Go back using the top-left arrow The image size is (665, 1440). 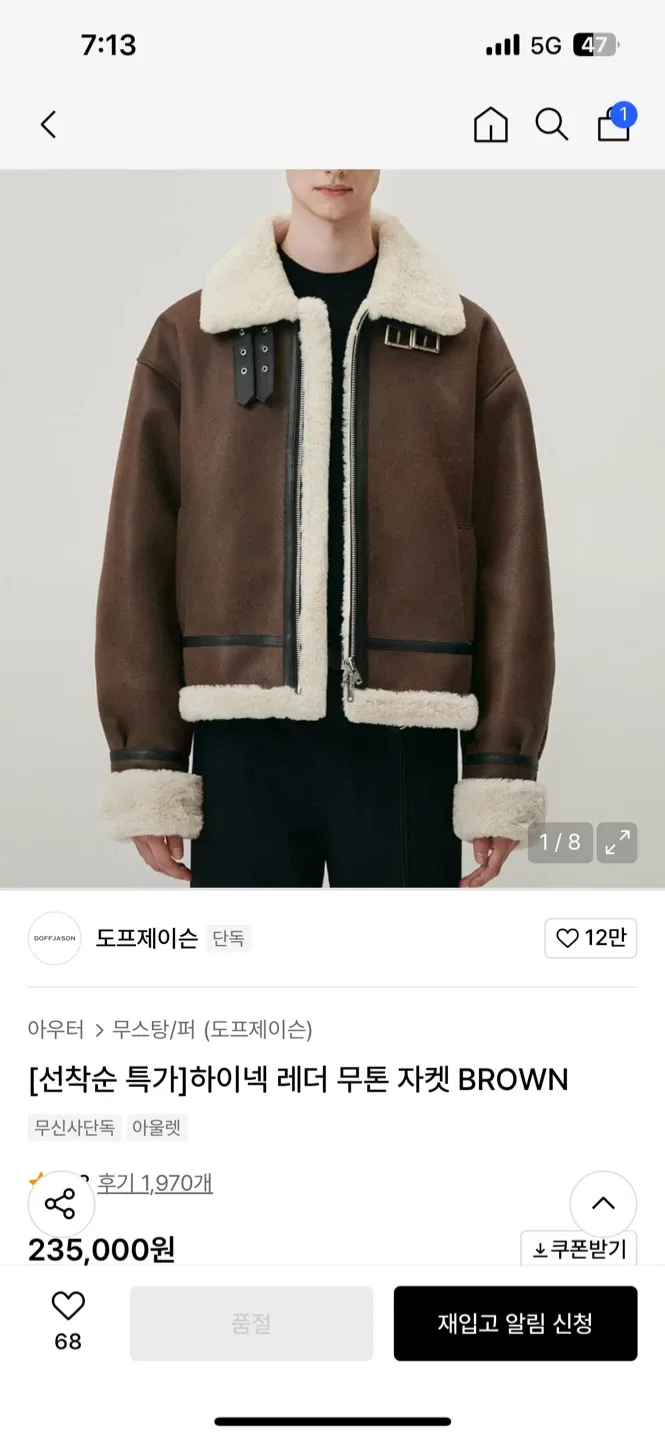pyautogui.click(x=48, y=125)
